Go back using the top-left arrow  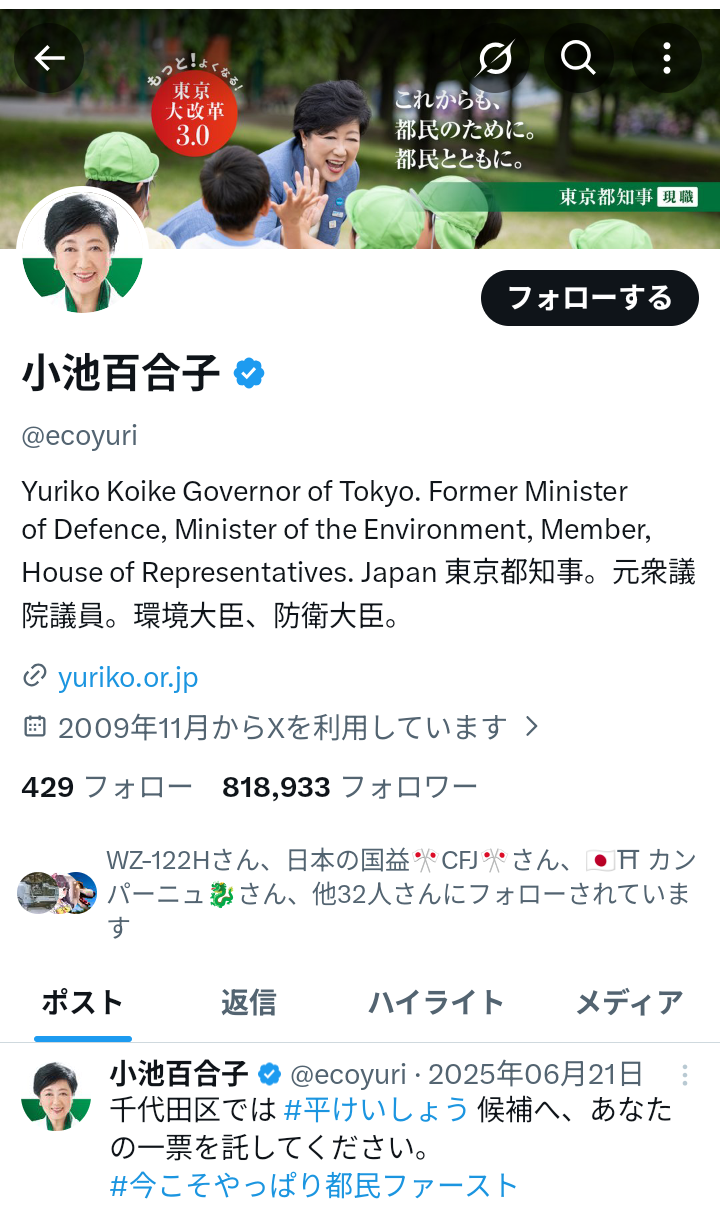tap(49, 58)
